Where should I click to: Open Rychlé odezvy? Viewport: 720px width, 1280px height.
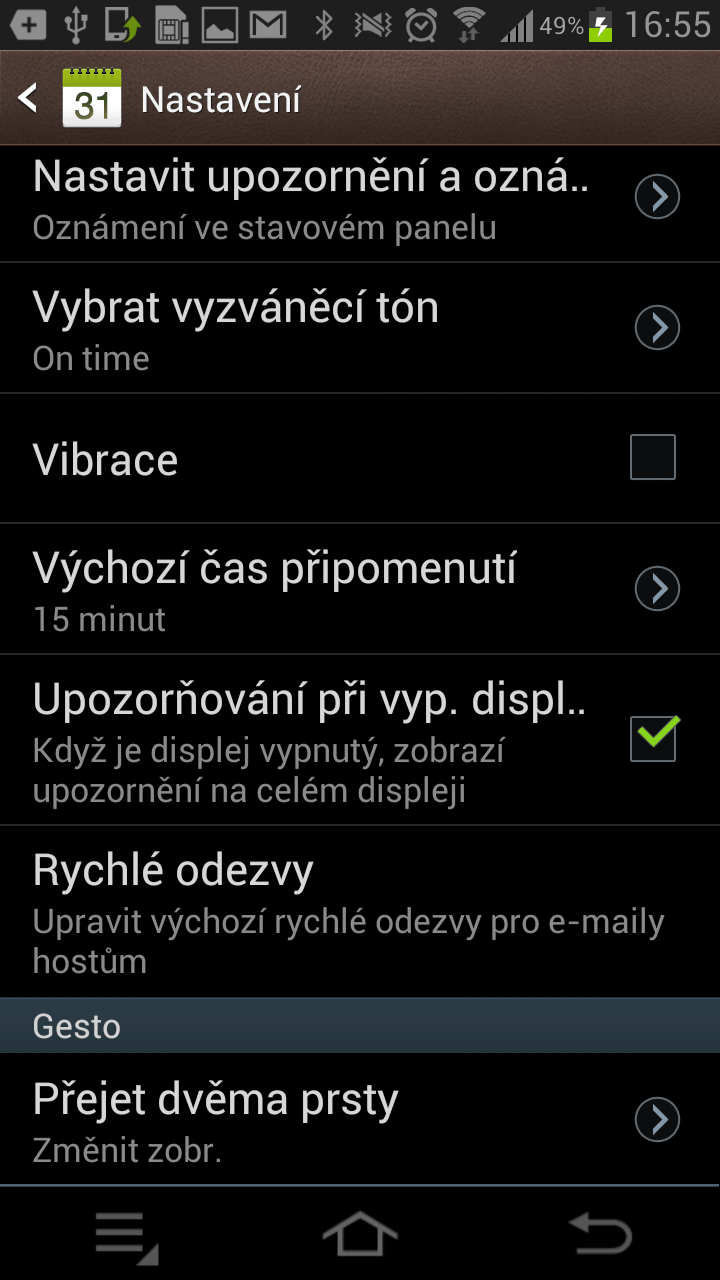[360, 911]
